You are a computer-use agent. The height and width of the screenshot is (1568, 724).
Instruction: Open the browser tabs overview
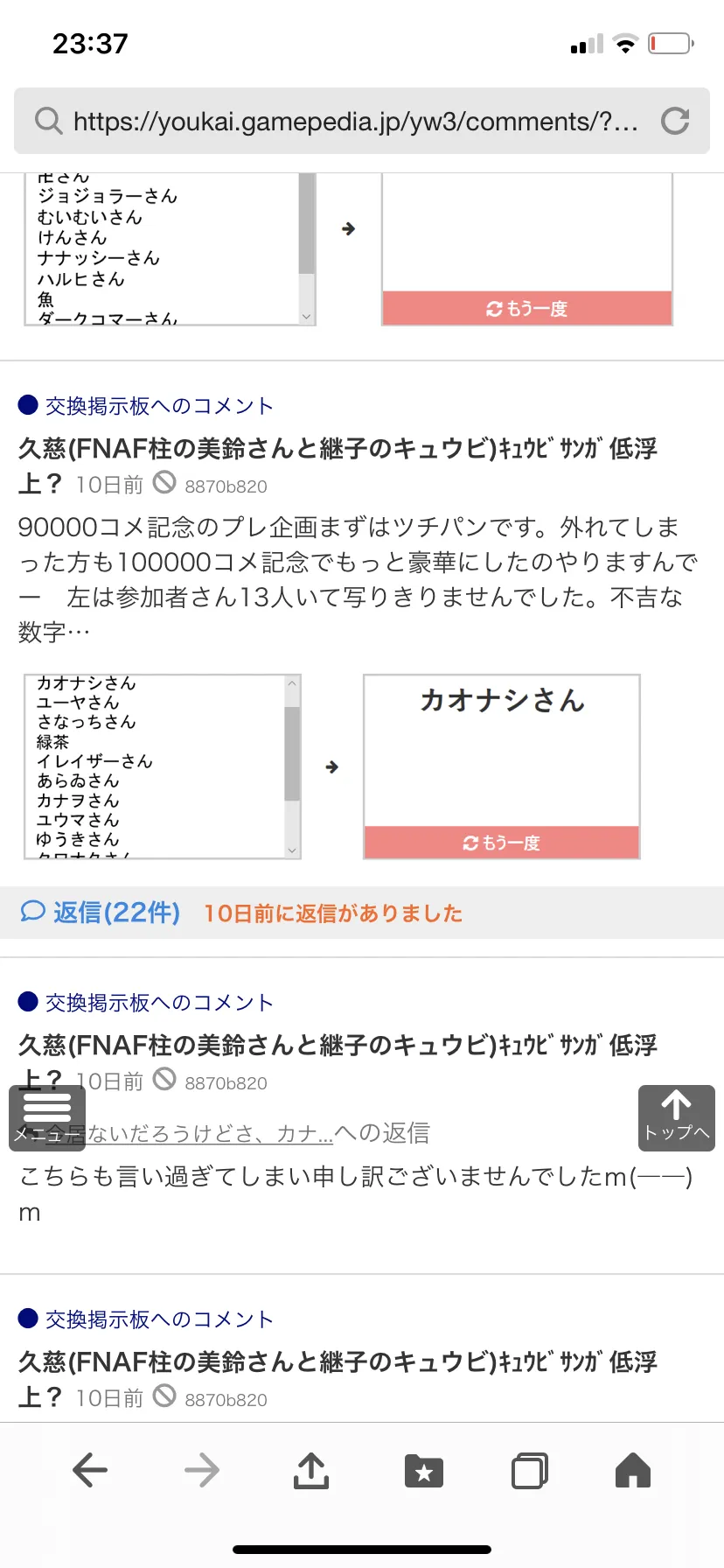[x=530, y=1471]
